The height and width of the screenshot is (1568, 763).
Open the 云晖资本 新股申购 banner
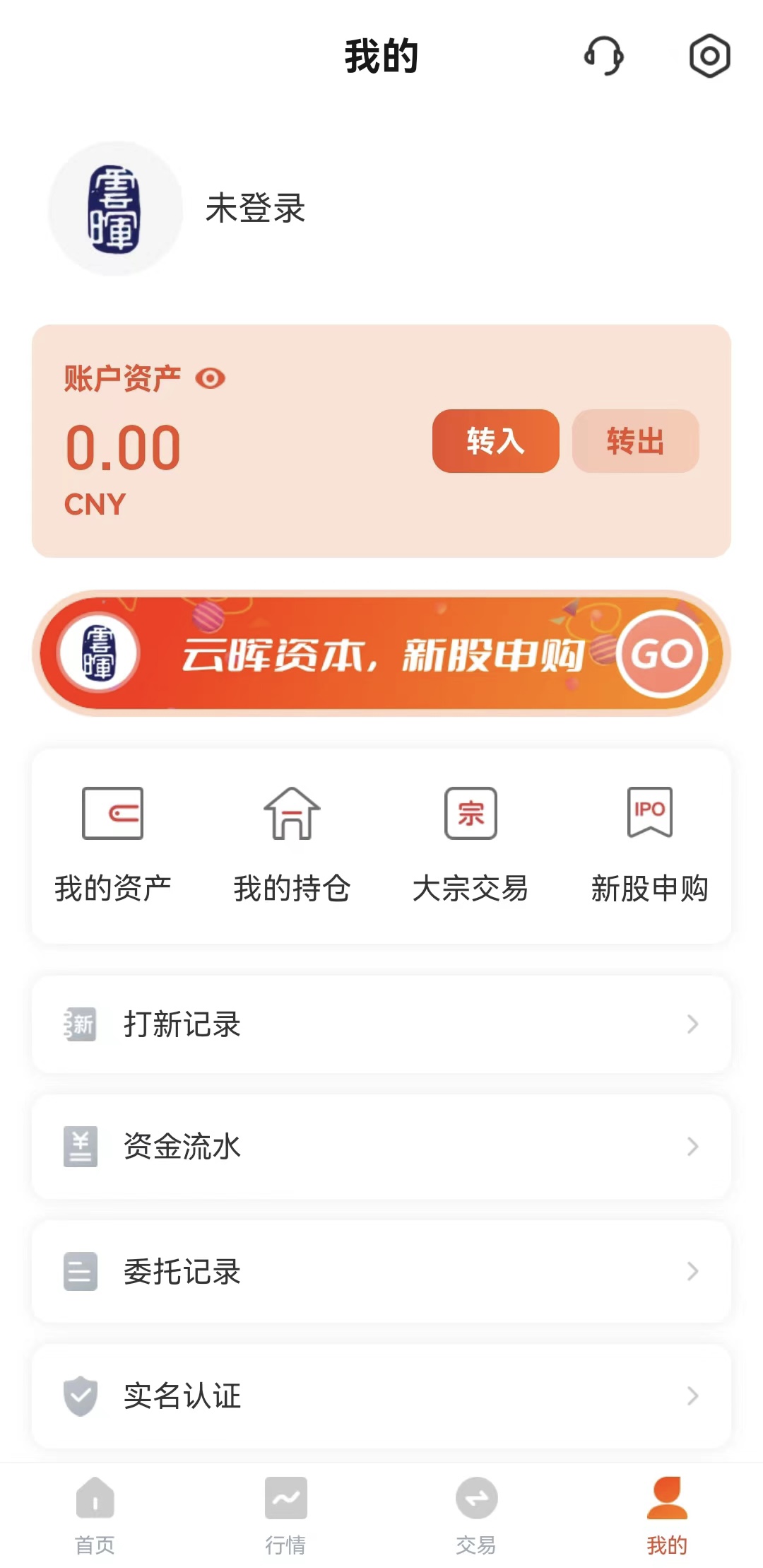[381, 653]
